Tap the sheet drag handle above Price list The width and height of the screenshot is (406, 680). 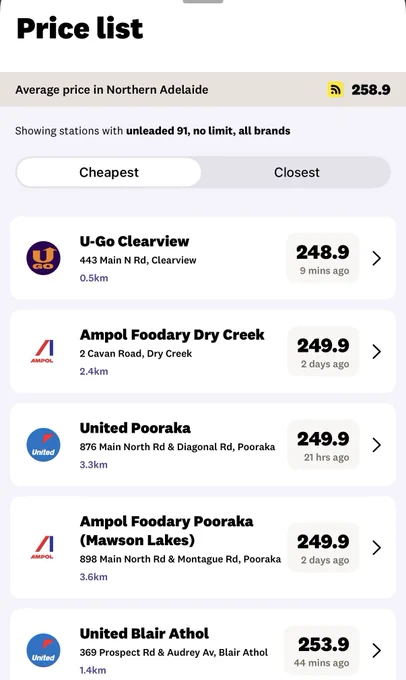pyautogui.click(x=203, y=1)
